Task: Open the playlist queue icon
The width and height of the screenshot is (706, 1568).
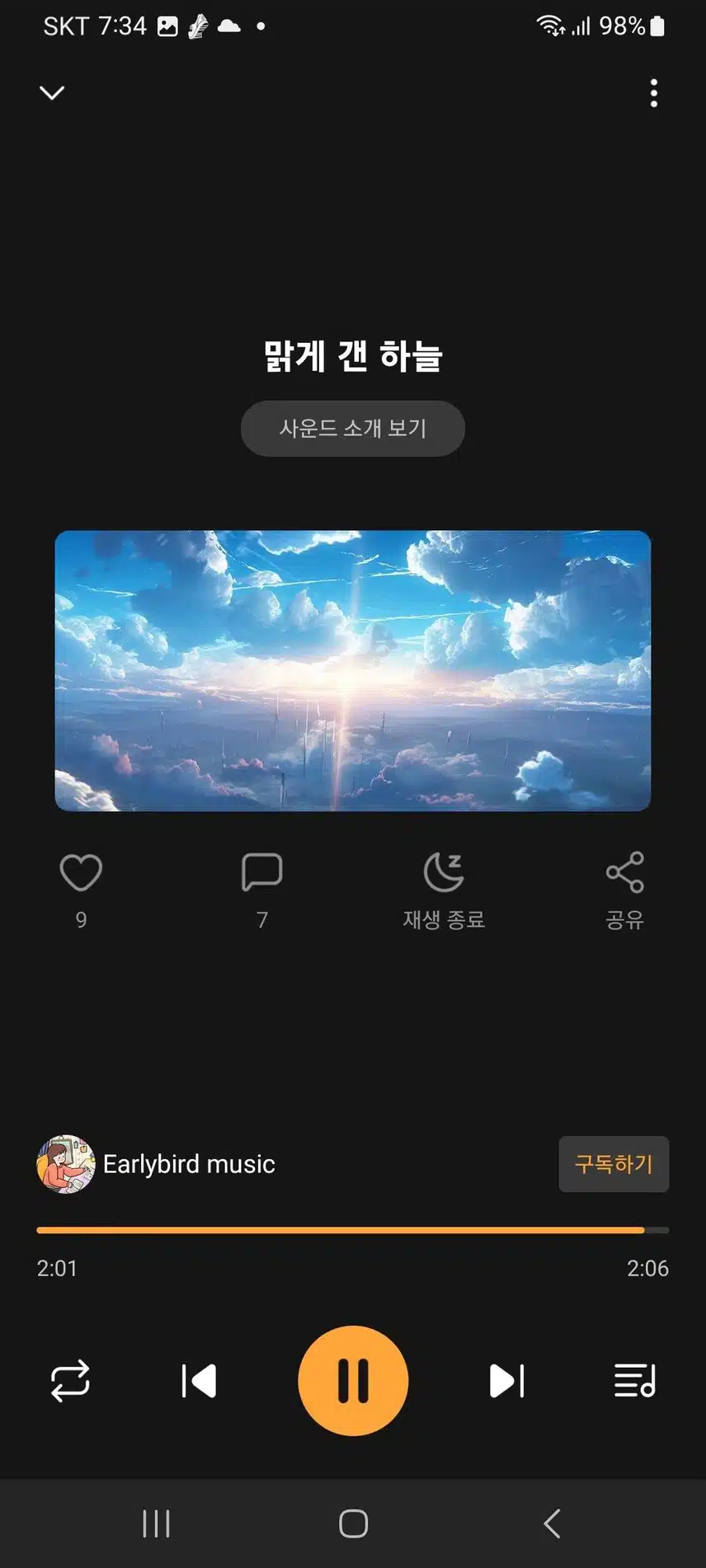Action: point(635,1381)
